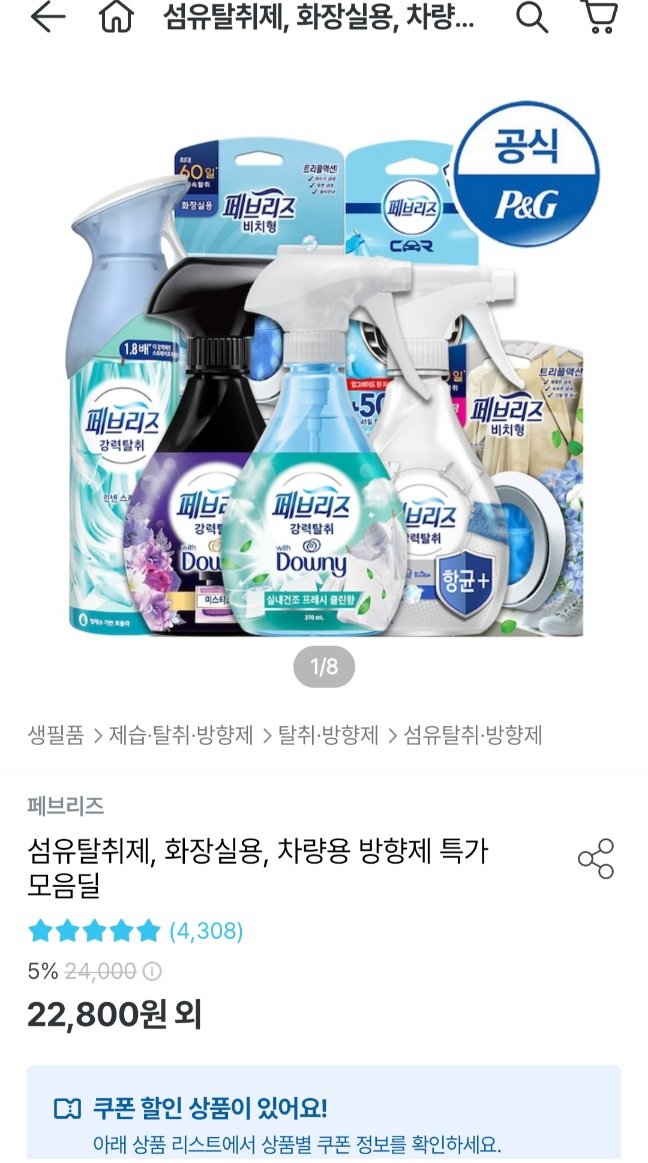The height and width of the screenshot is (1163, 648).
Task: Open the 탈취·방향제 breadcrumb category
Action: click(329, 736)
